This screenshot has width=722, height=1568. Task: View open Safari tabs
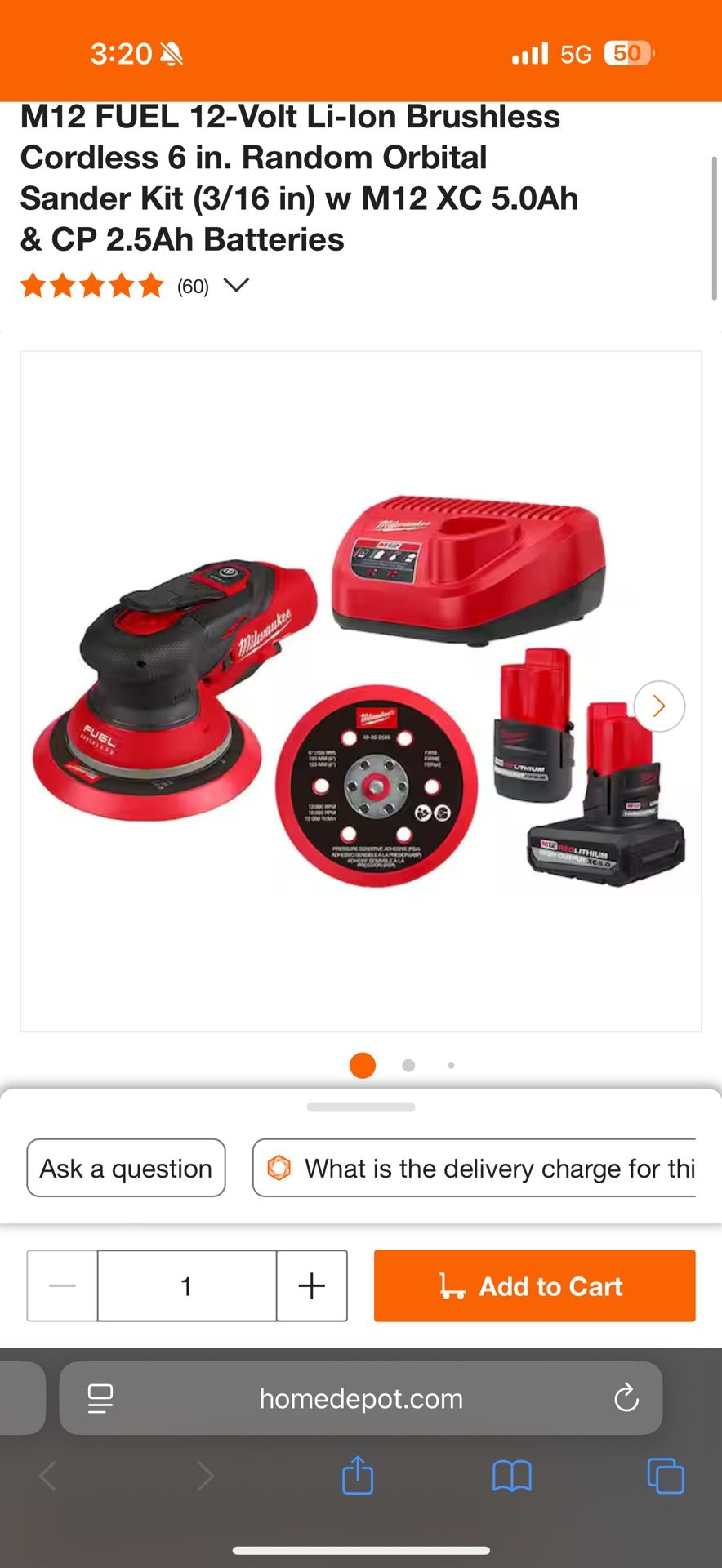pyautogui.click(x=665, y=1476)
